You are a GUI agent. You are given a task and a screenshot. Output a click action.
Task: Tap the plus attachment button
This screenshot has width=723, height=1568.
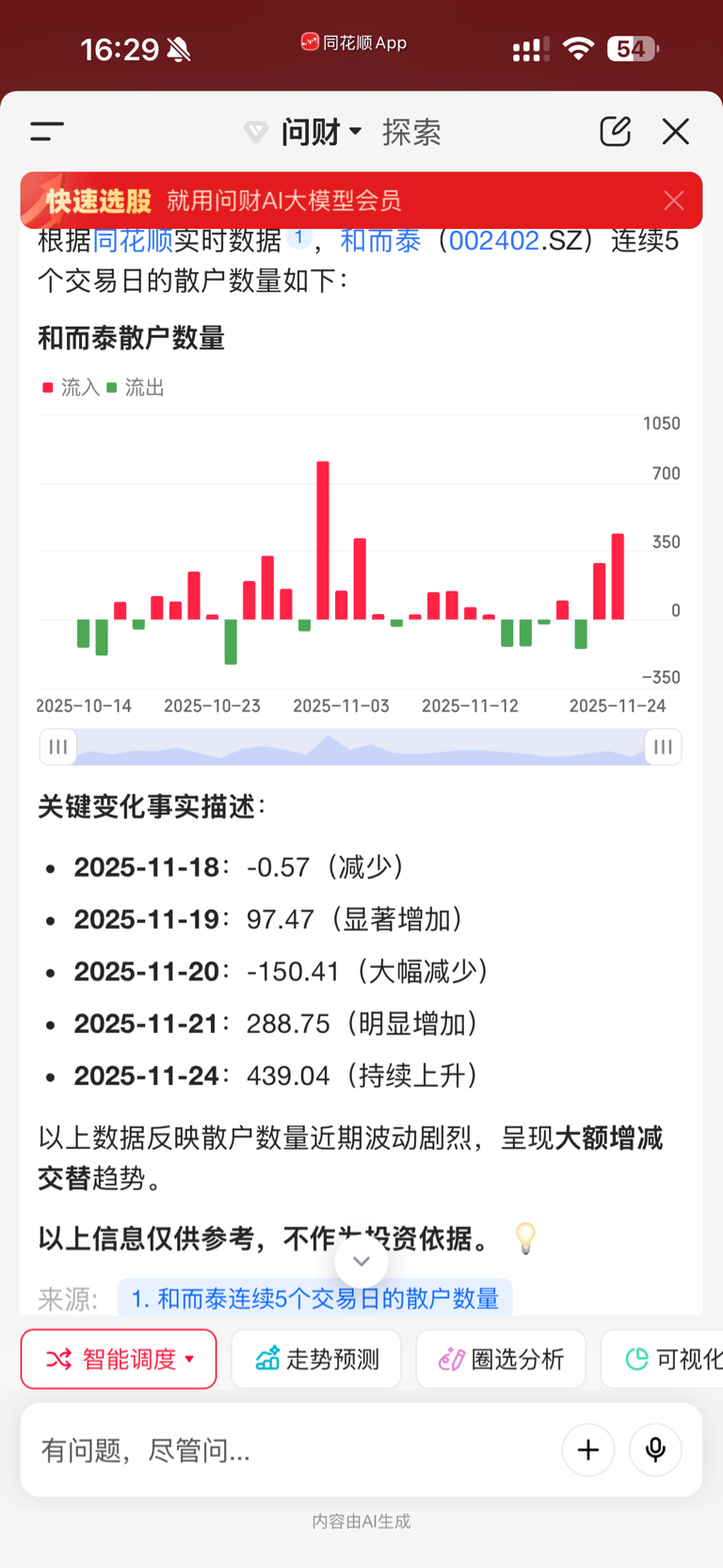point(588,1450)
